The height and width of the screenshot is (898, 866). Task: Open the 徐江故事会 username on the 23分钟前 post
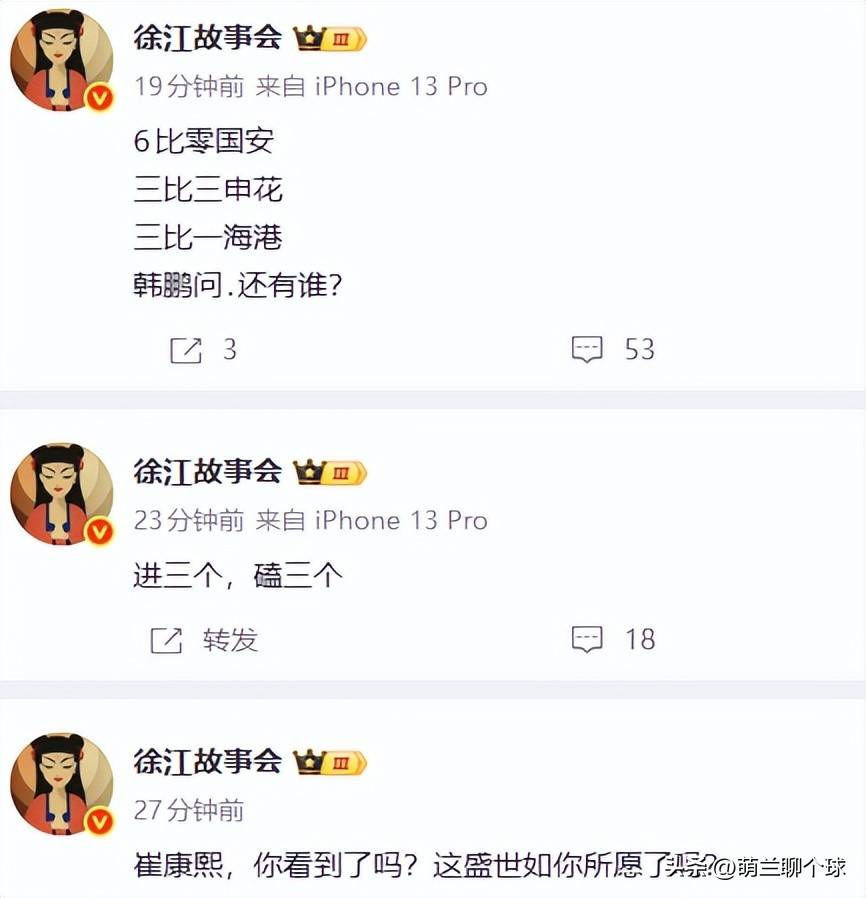(x=208, y=472)
